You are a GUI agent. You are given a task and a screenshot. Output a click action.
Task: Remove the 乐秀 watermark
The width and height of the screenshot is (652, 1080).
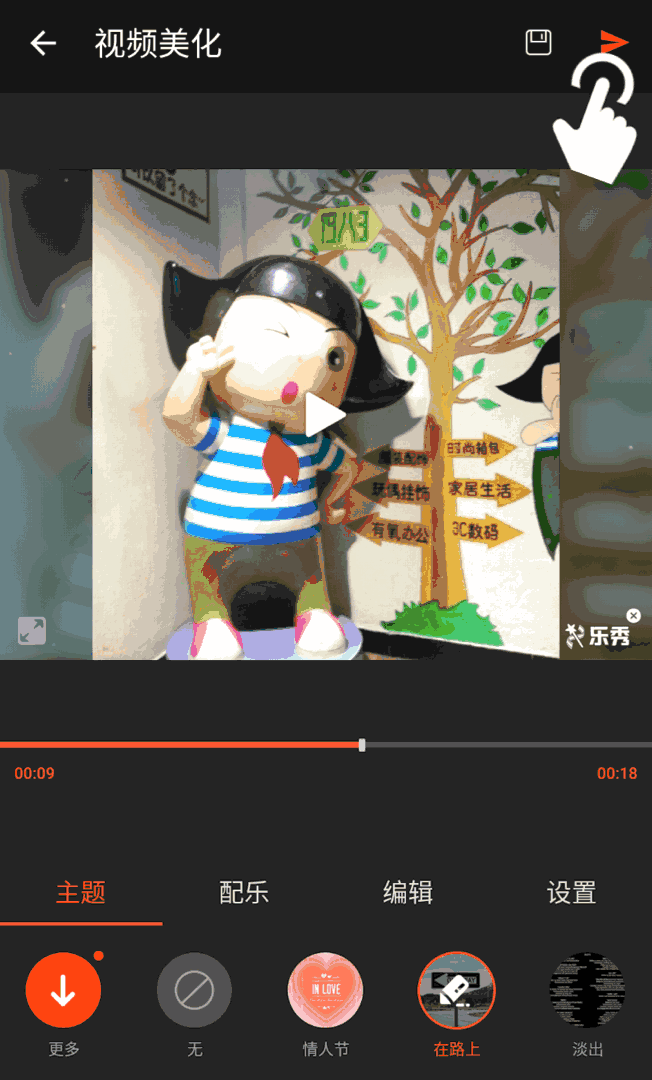tap(633, 616)
